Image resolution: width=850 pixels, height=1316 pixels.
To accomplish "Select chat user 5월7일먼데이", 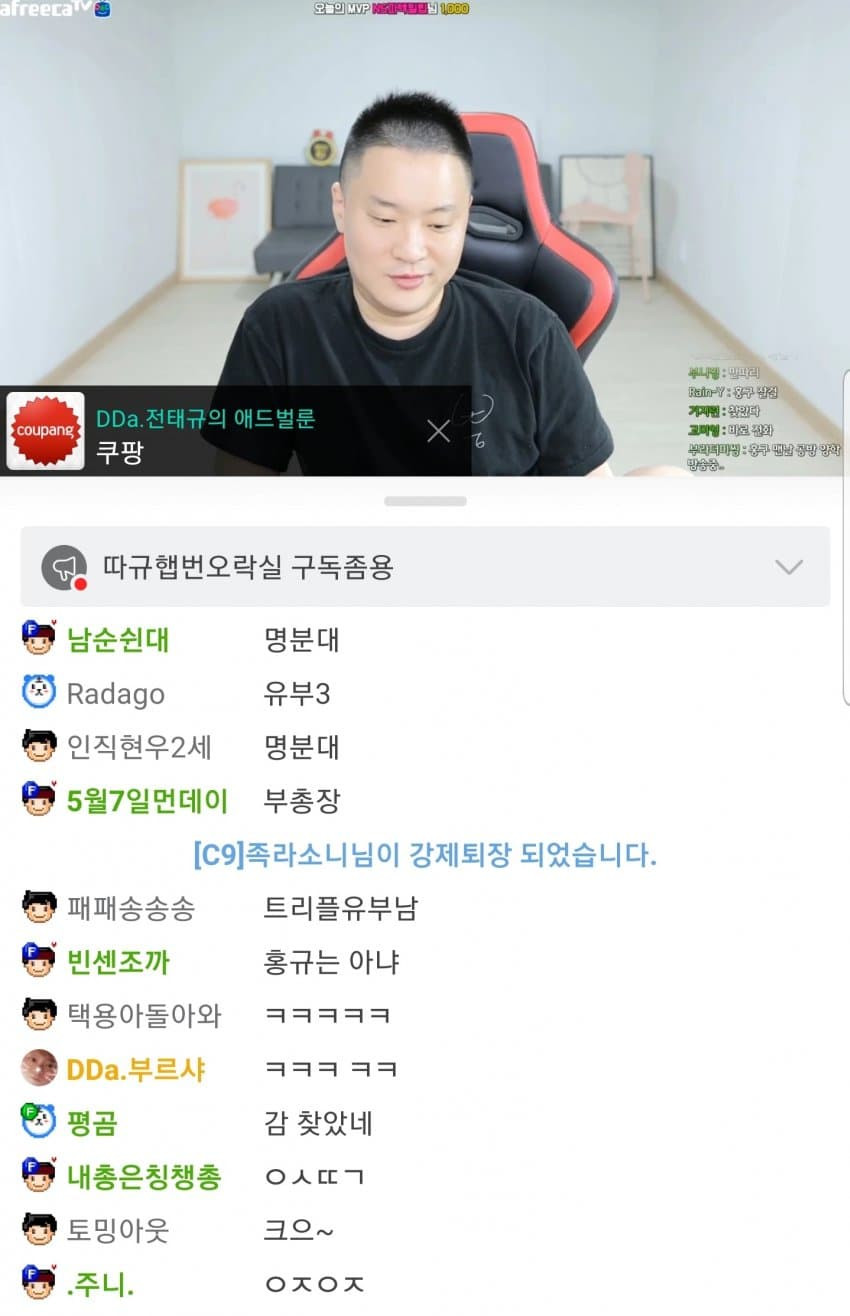I will (146, 801).
